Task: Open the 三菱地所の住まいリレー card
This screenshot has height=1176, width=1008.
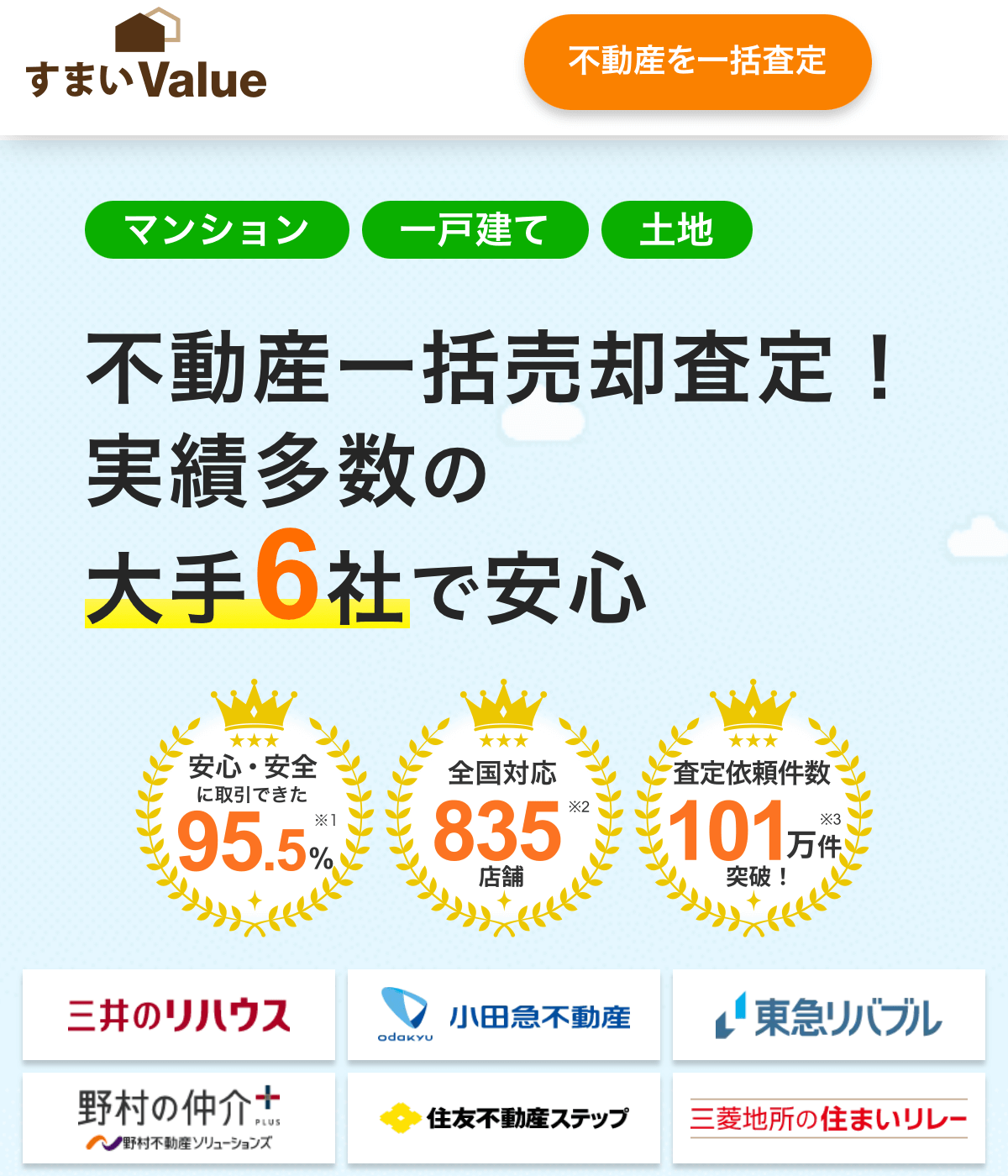Action: [x=828, y=1118]
